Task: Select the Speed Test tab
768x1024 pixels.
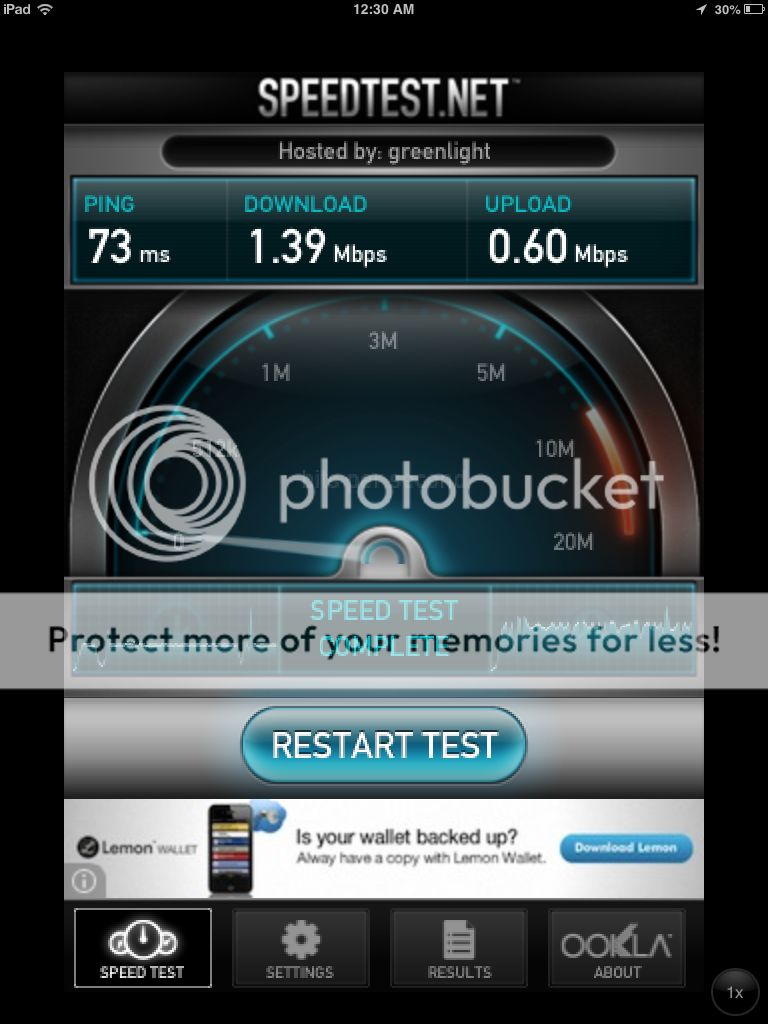Action: 142,948
